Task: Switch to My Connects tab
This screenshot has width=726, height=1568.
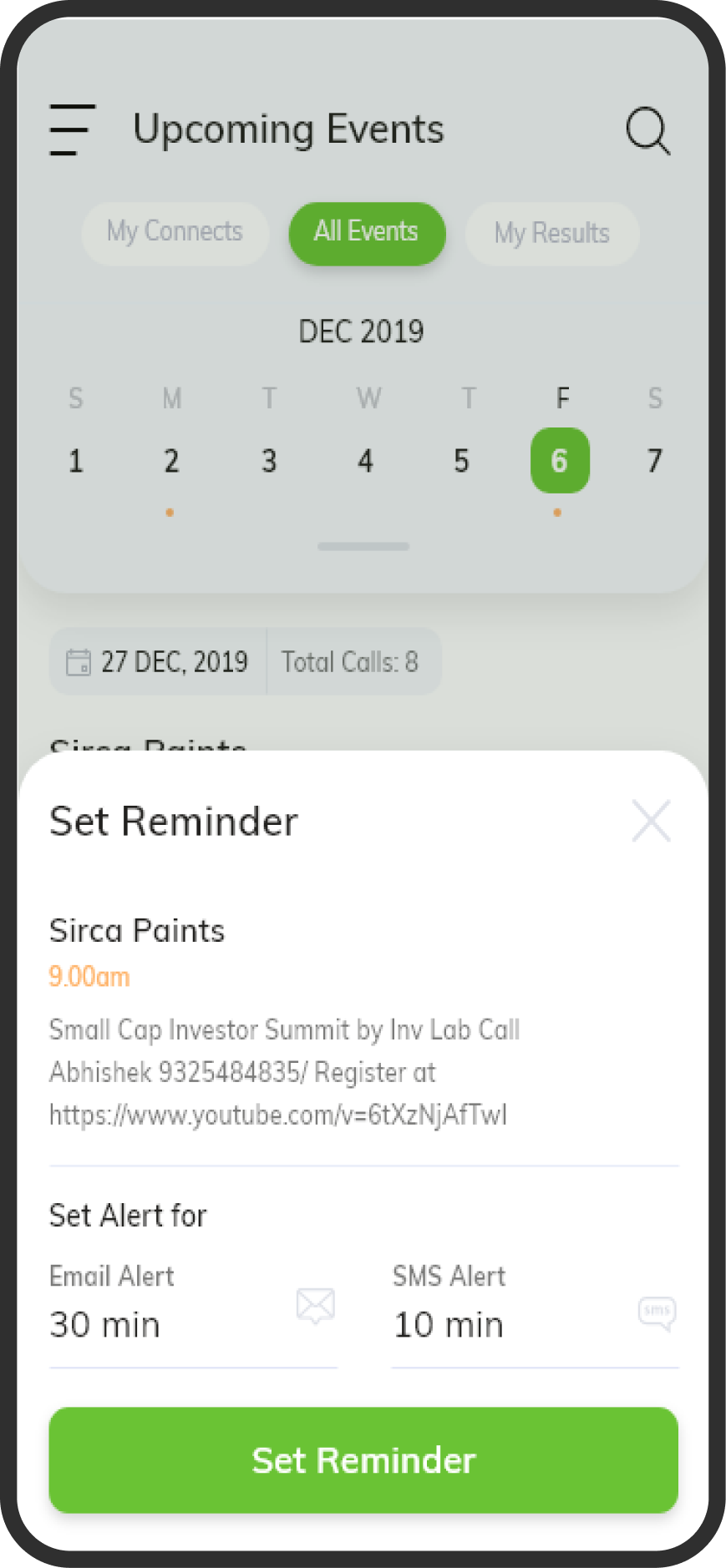Action: coord(175,233)
